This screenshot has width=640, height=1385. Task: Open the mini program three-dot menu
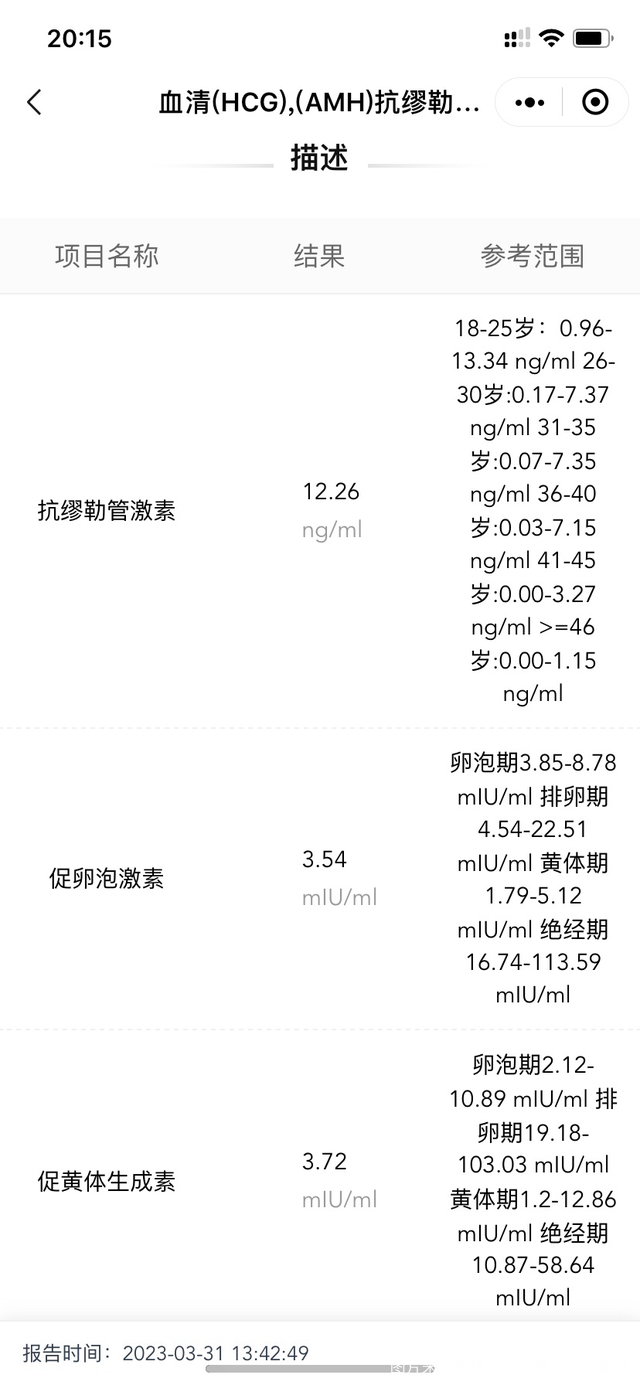[529, 102]
